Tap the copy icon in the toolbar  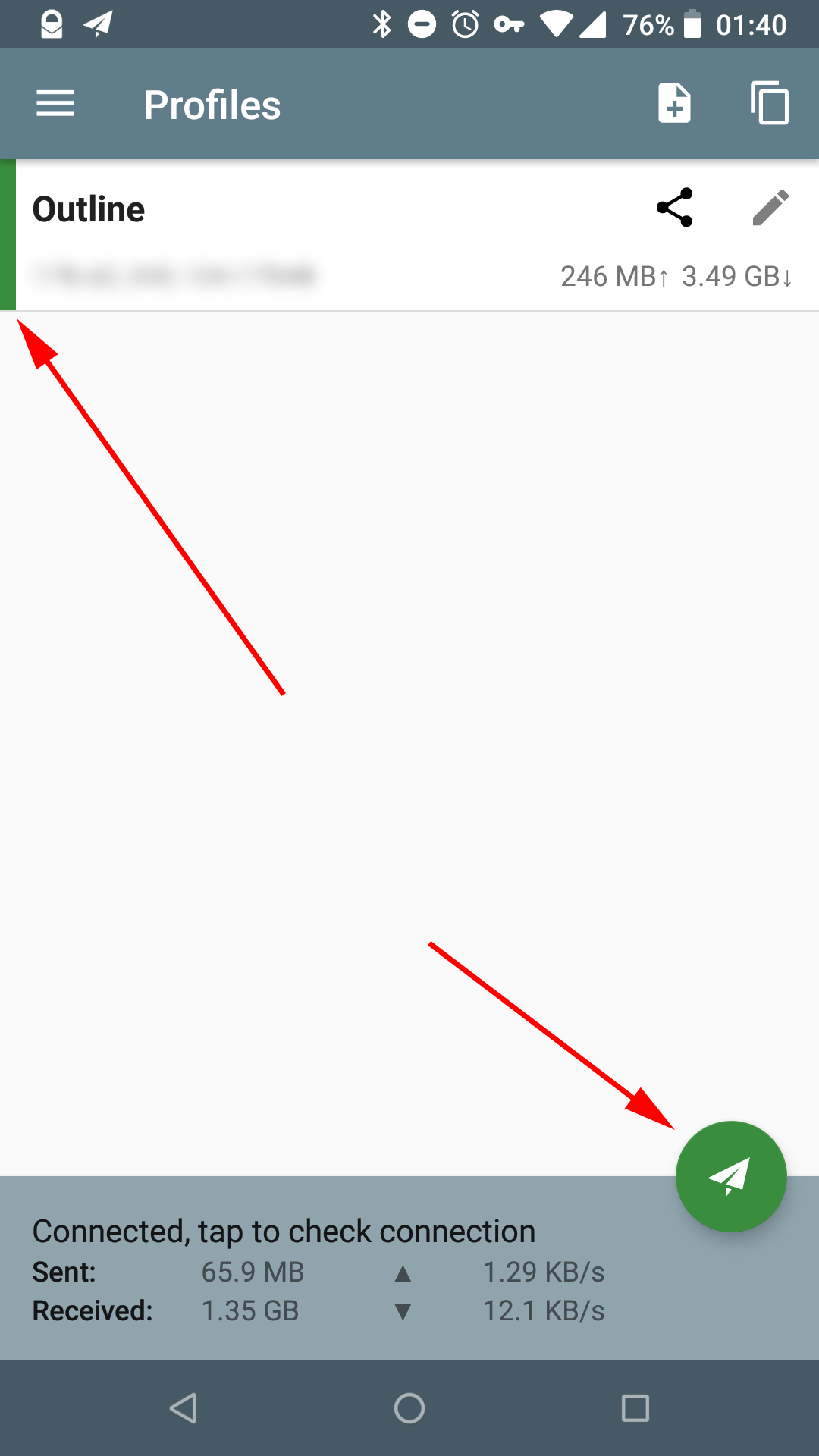(x=770, y=103)
